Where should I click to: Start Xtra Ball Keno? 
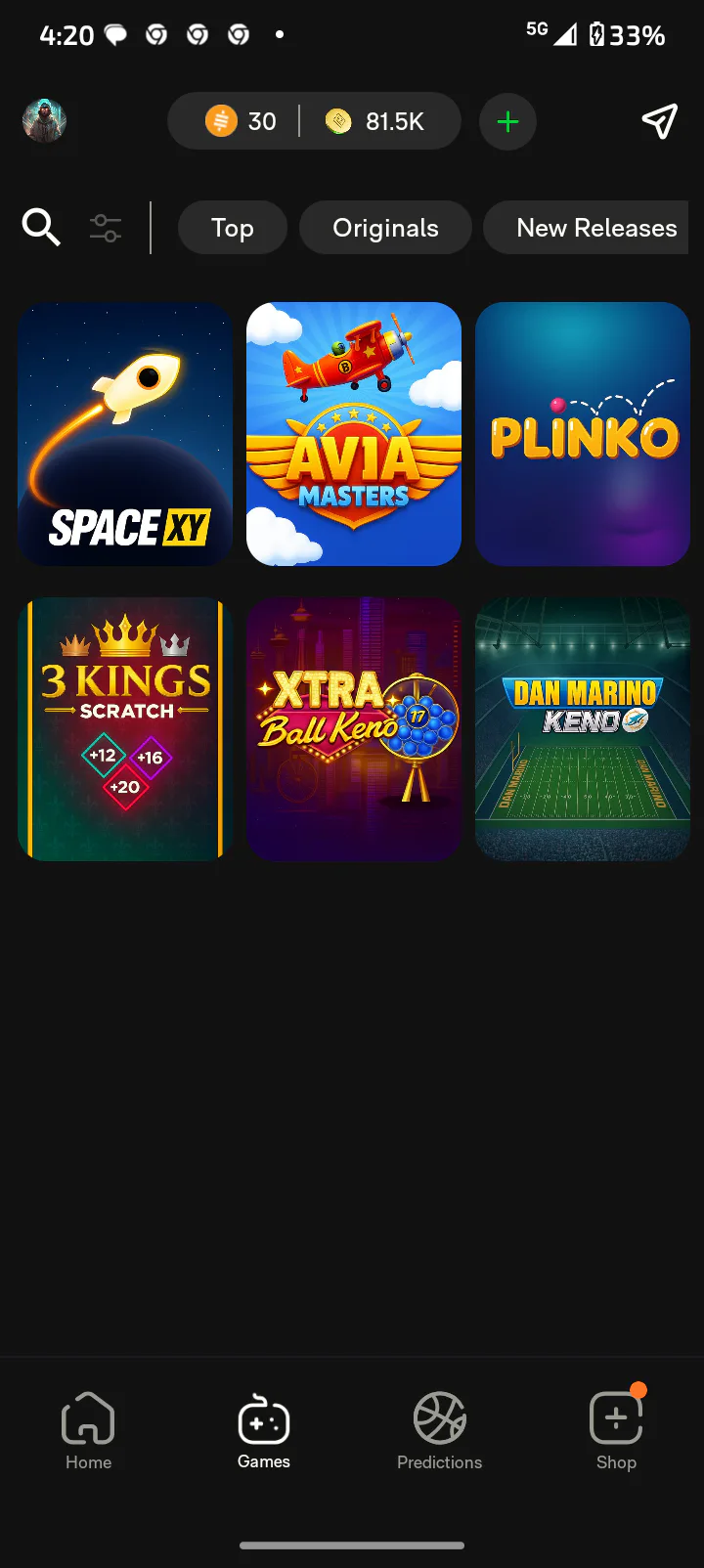pyautogui.click(x=354, y=729)
